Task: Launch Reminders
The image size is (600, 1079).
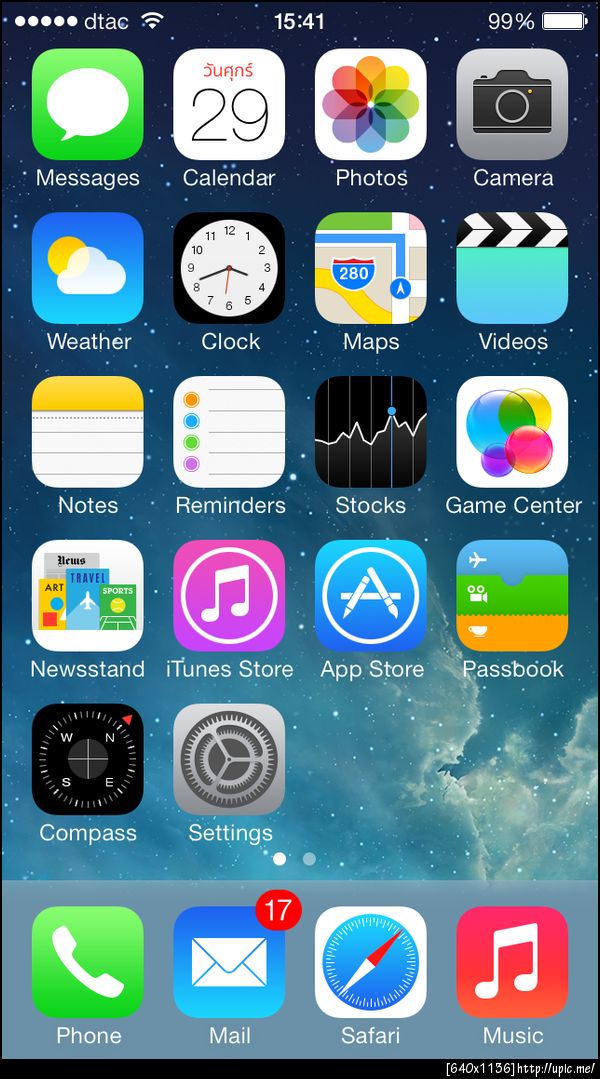Action: (229, 432)
